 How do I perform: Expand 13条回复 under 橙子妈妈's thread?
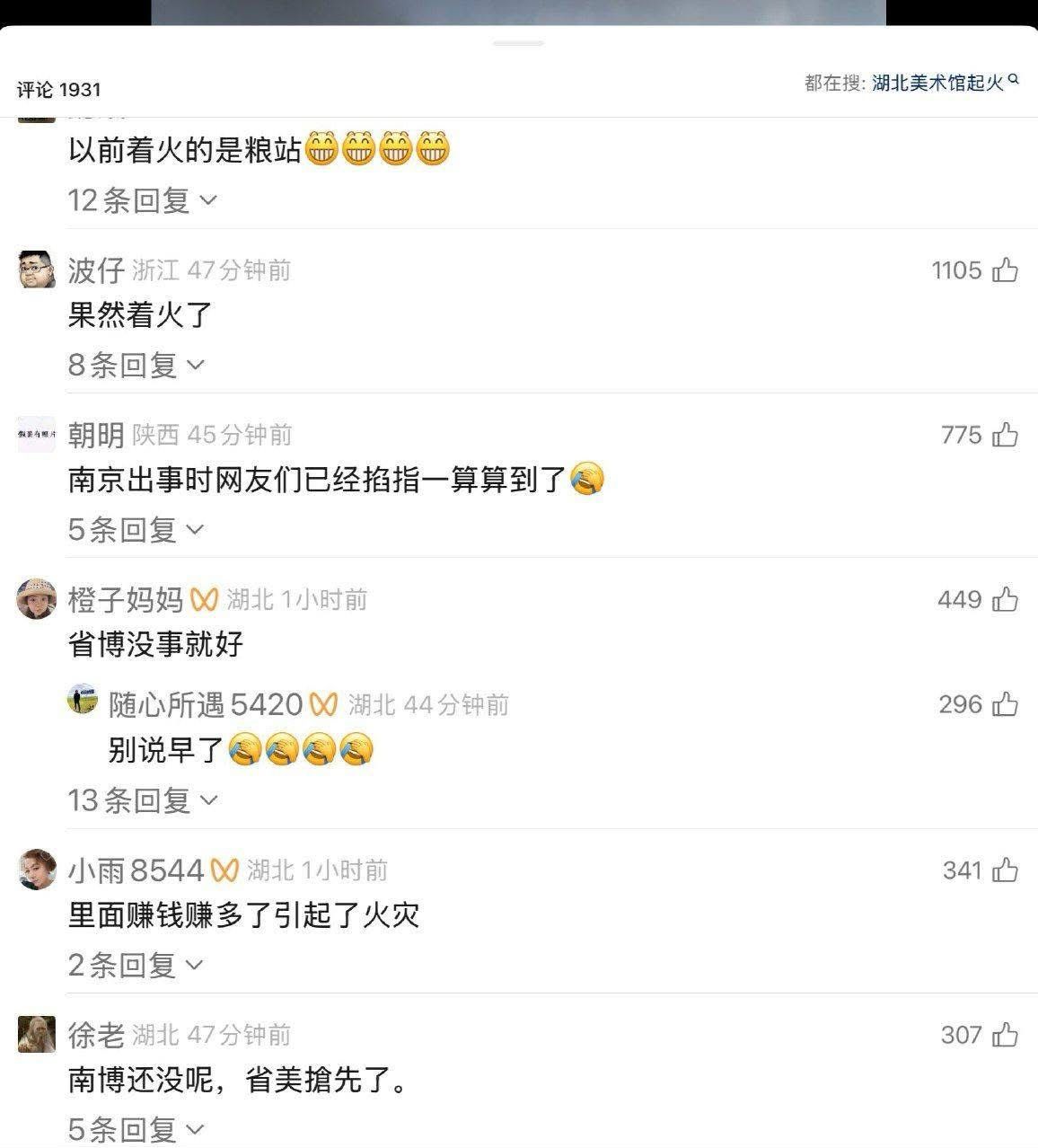coord(143,799)
